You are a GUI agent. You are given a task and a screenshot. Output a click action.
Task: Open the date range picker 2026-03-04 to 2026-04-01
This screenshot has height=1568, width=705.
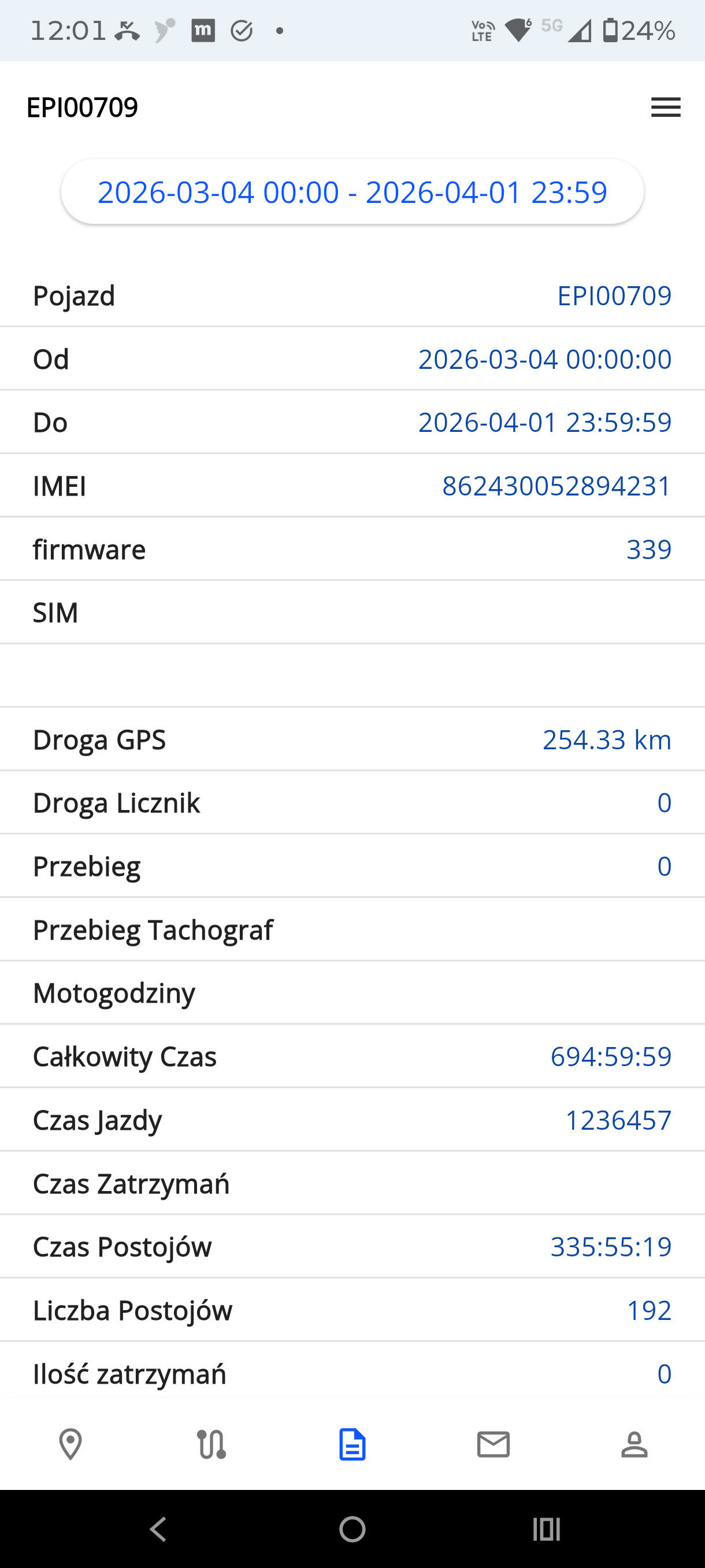coord(352,193)
